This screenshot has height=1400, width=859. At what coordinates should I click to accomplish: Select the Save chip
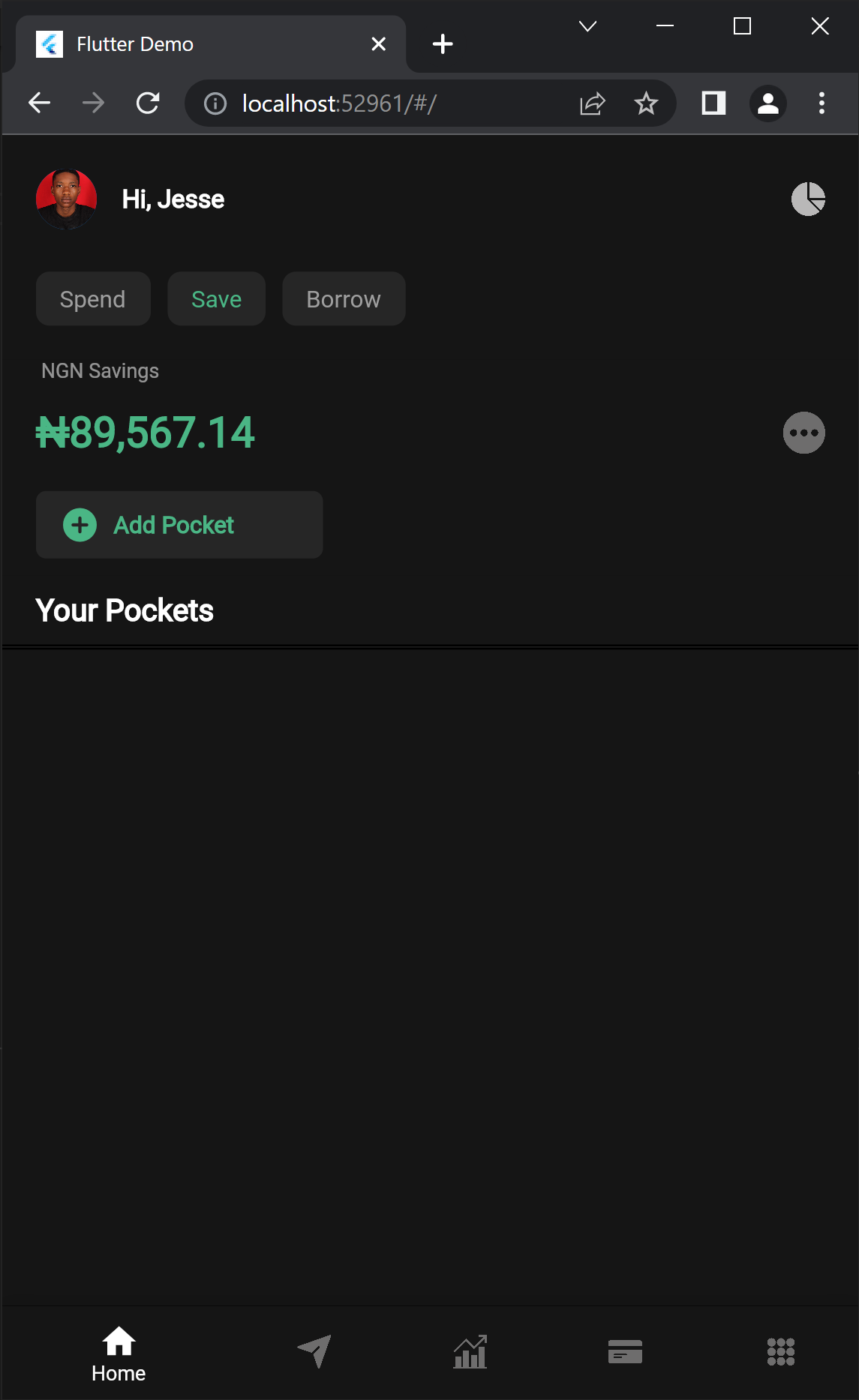click(x=216, y=299)
